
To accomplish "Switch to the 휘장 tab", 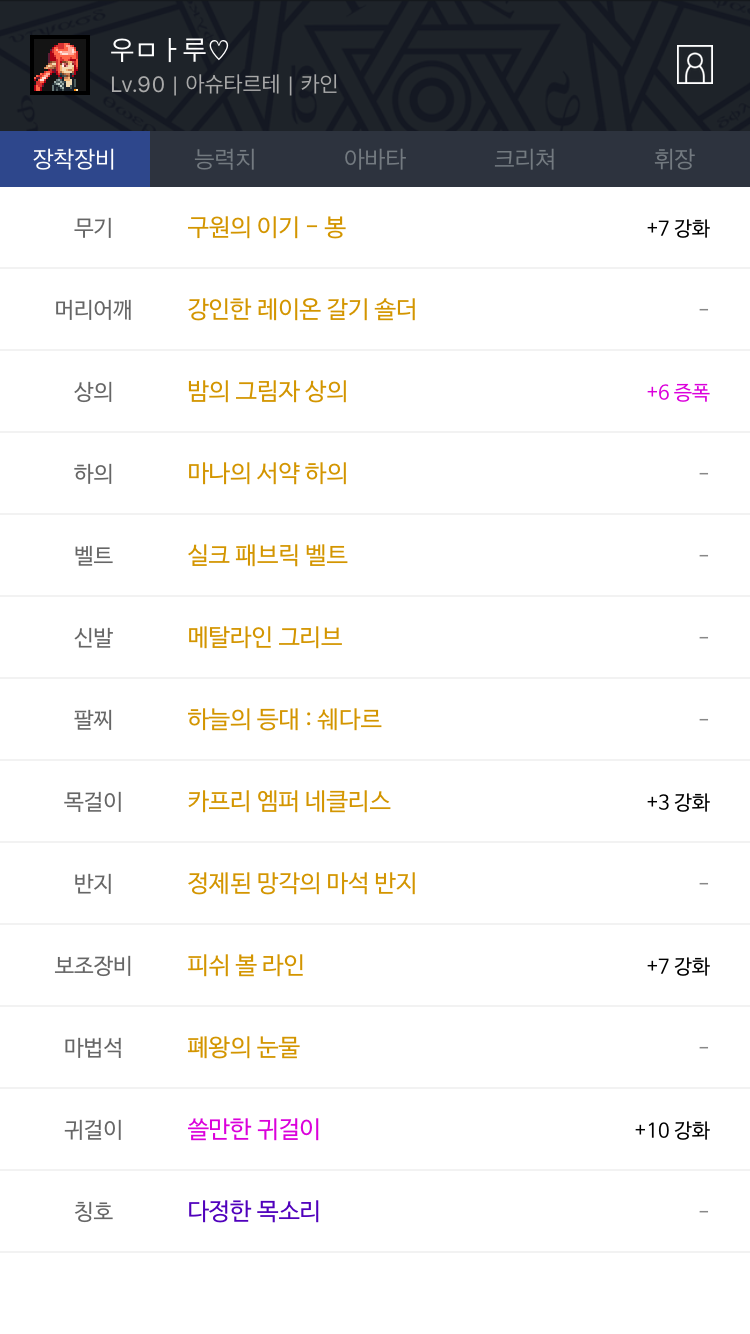I will click(675, 159).
